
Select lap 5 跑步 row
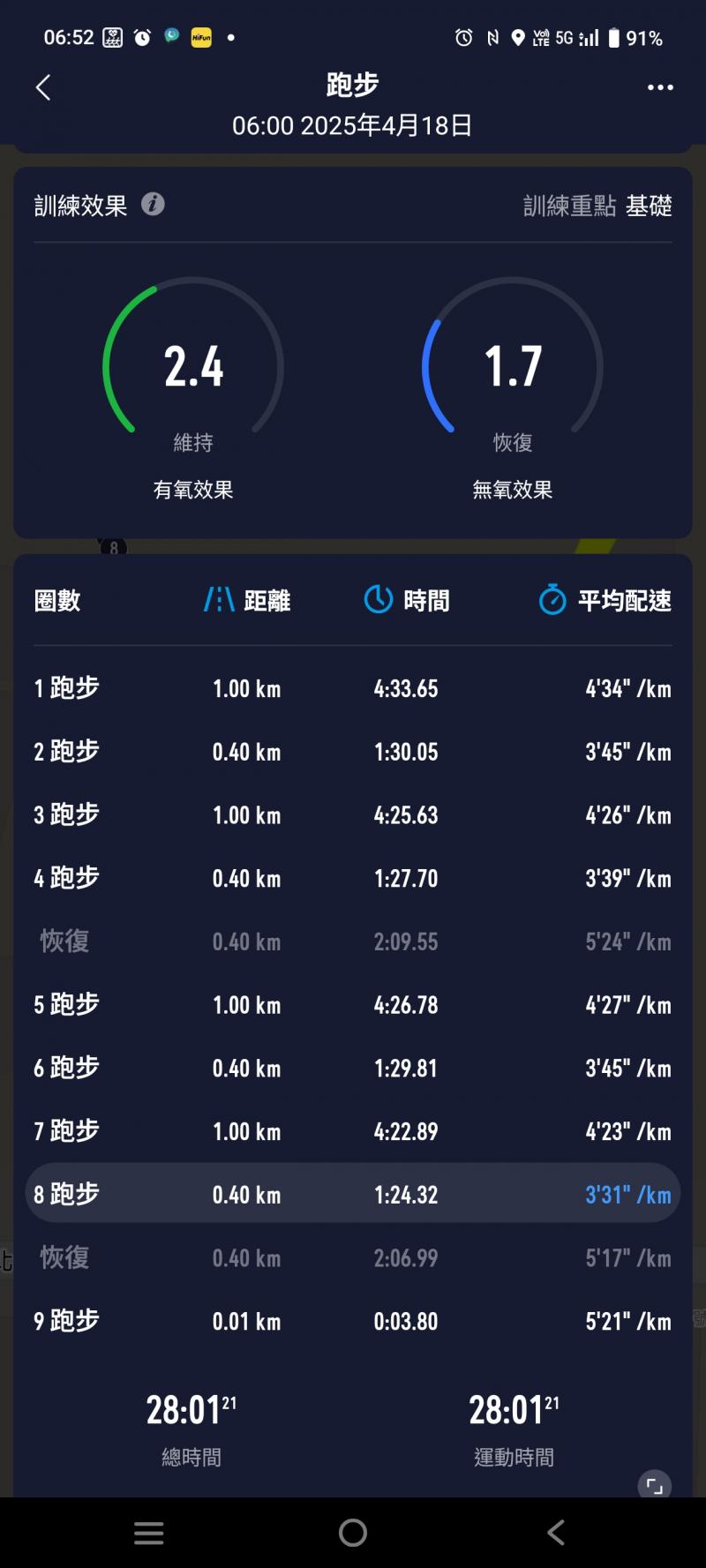pos(353,1004)
